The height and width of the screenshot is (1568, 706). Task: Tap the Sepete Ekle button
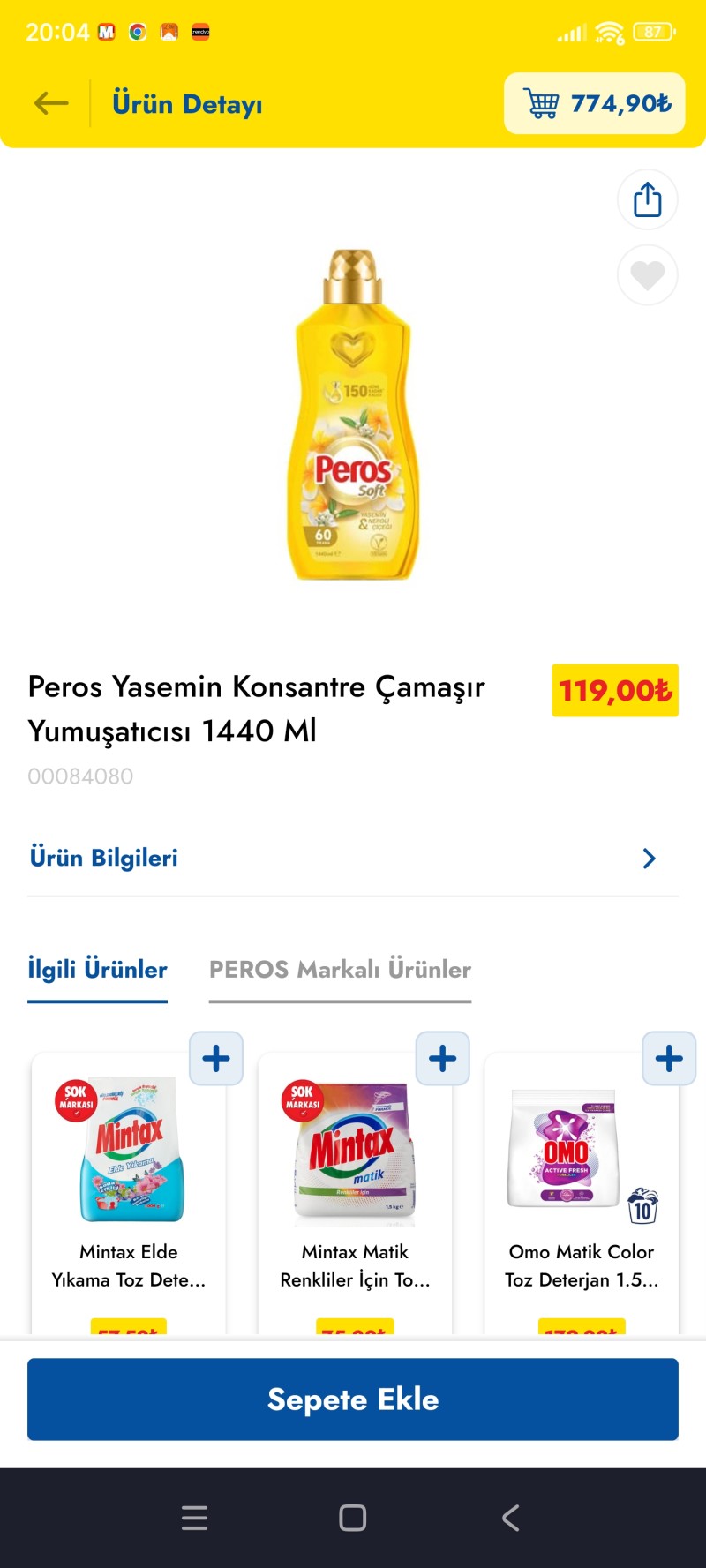tap(353, 1399)
